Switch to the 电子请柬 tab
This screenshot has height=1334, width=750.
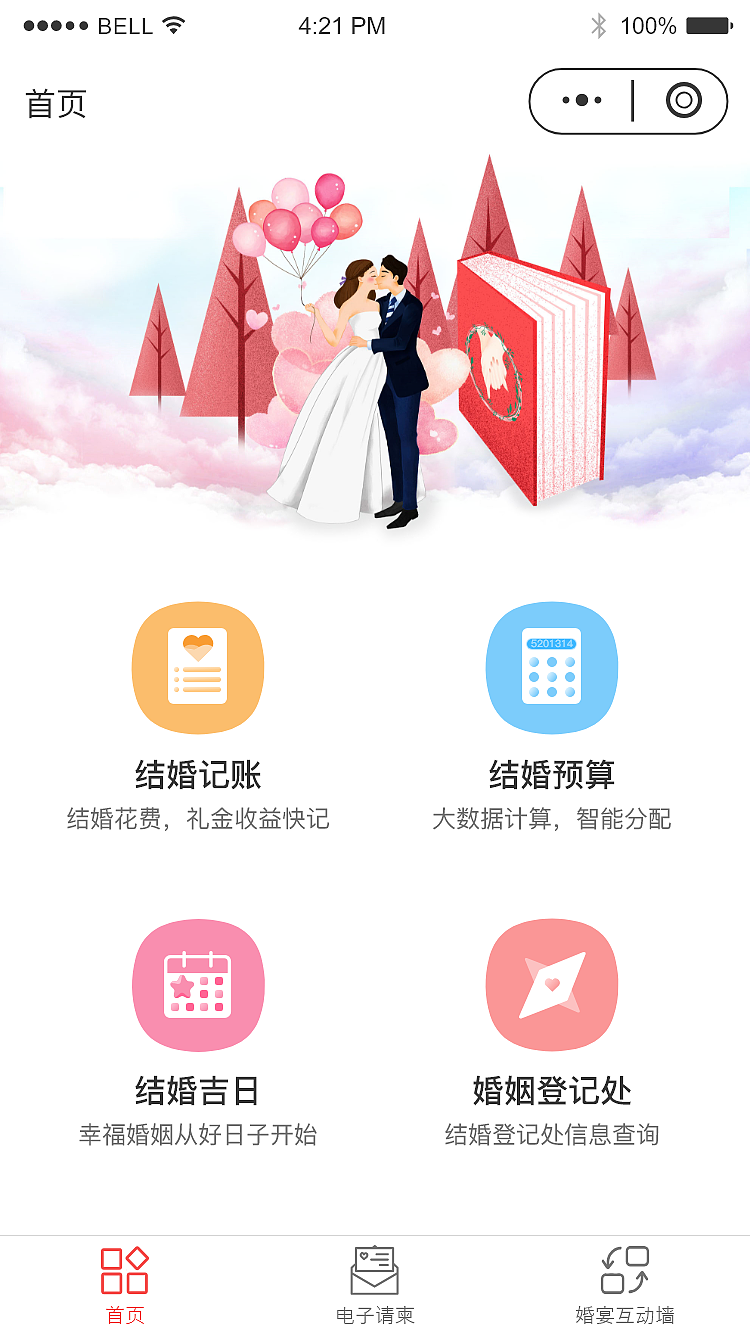(x=374, y=1285)
